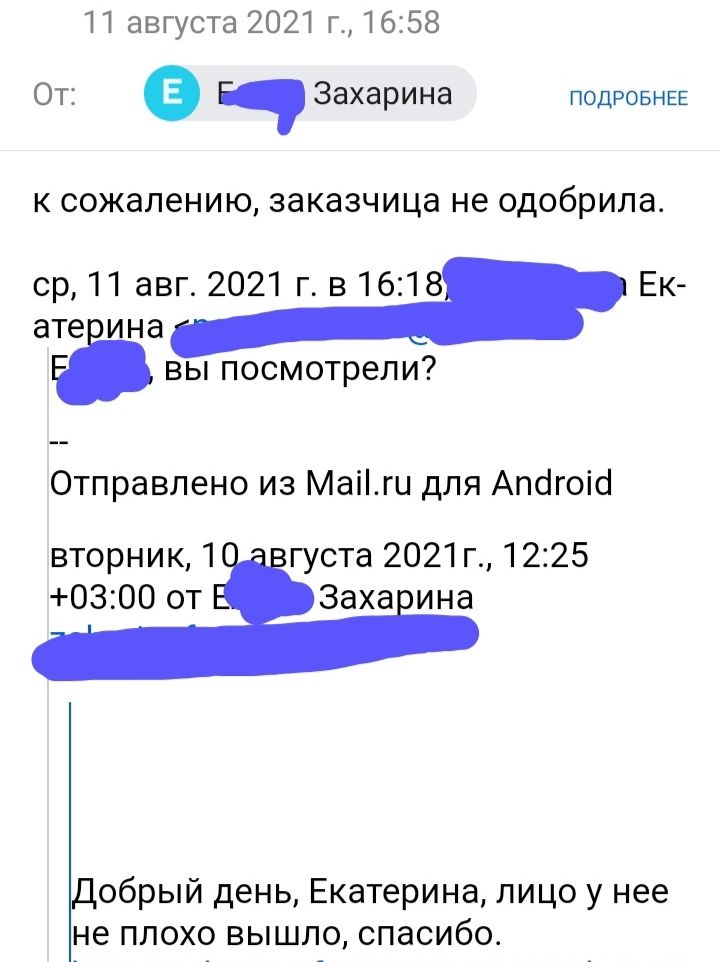The height and width of the screenshot is (962, 720).
Task: Tap ПОДРОБНЕЕ to show message details
Action: pos(628,97)
